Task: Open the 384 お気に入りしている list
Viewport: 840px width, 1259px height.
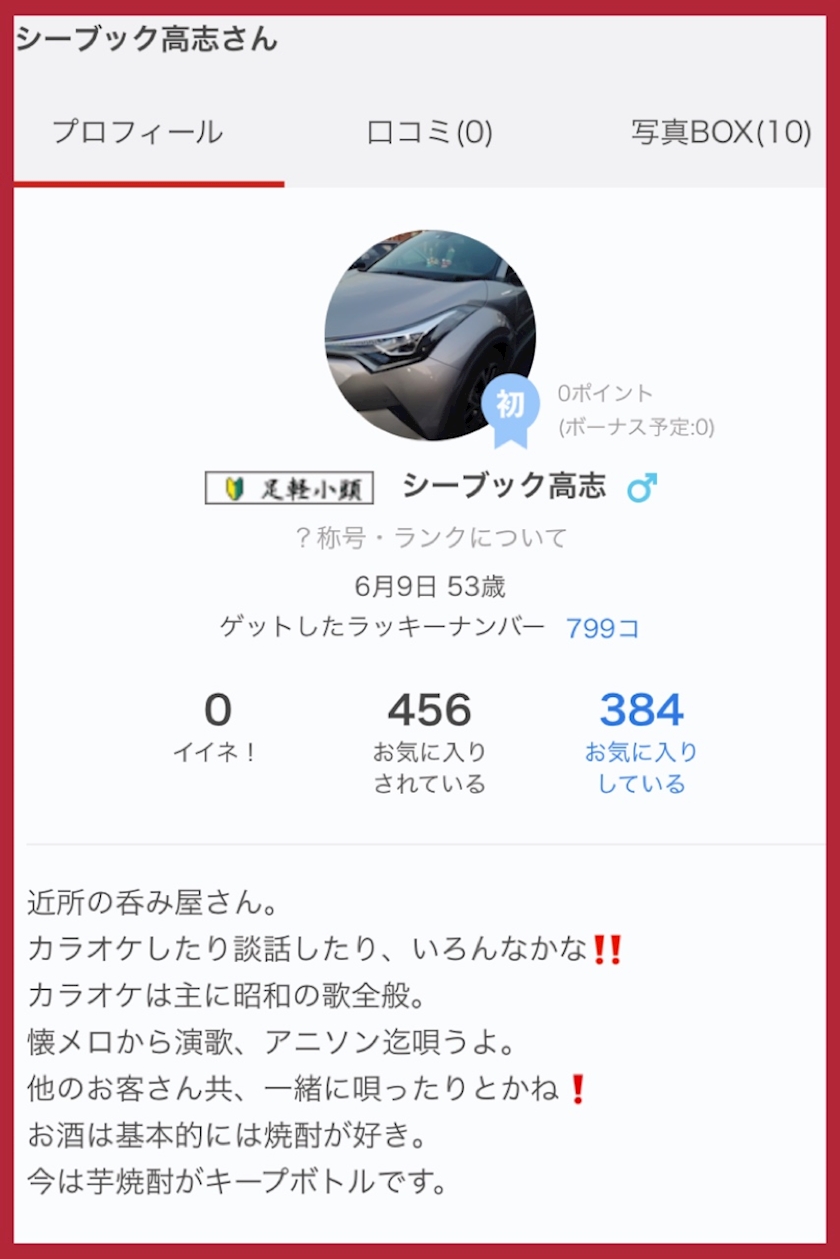Action: click(641, 741)
